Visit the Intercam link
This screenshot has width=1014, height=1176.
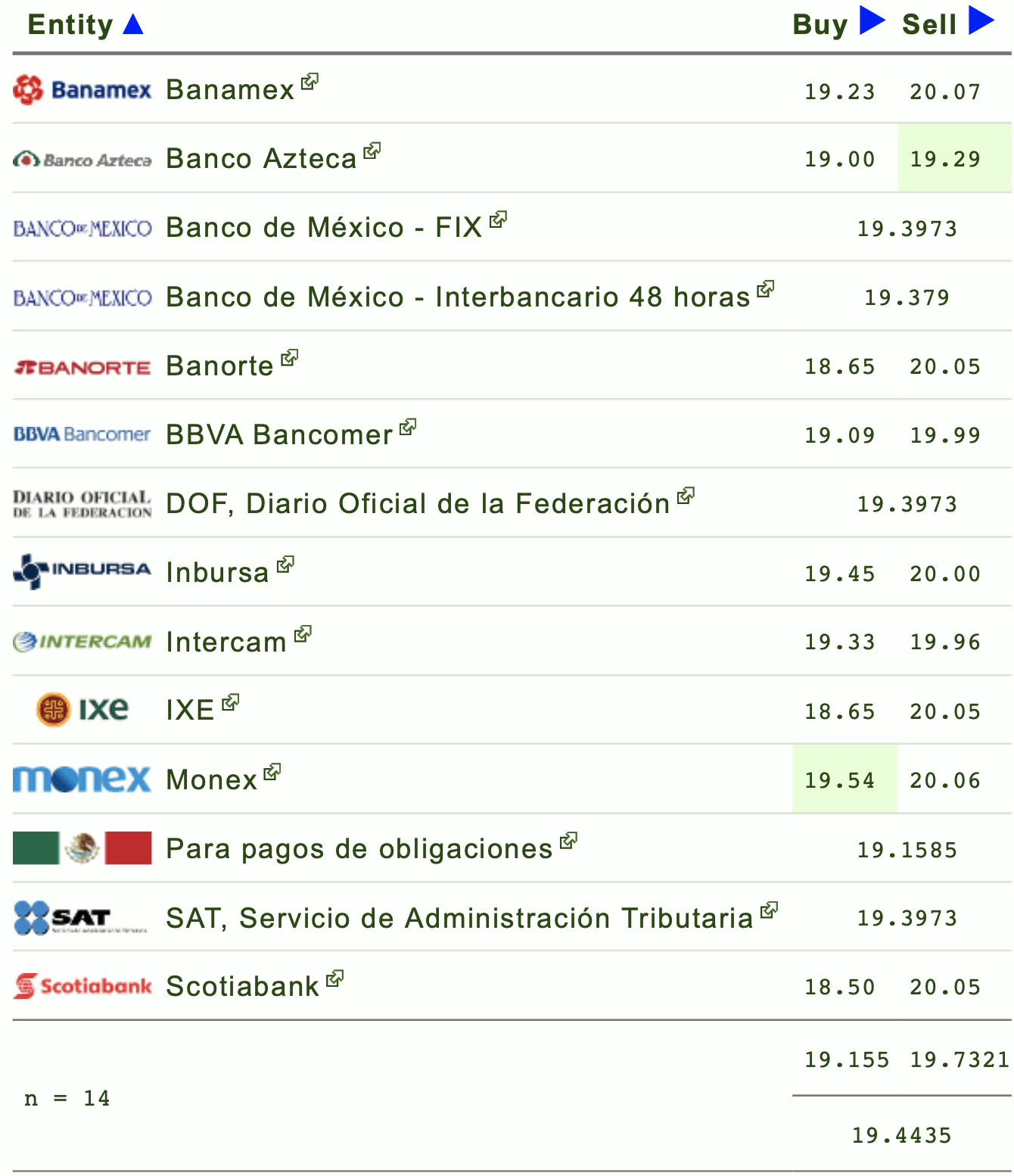(226, 642)
